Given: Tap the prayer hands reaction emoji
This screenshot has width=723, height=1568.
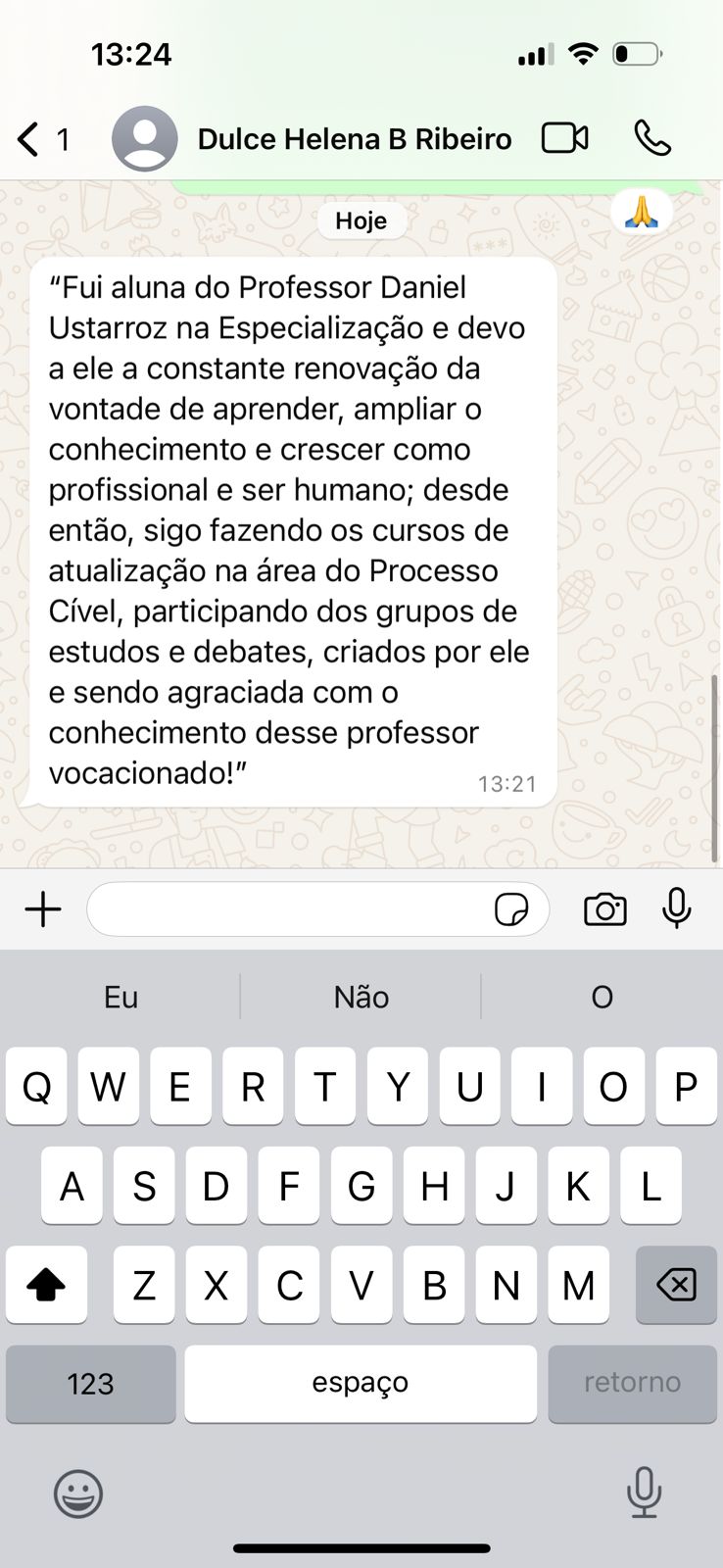Looking at the screenshot, I should tap(641, 212).
